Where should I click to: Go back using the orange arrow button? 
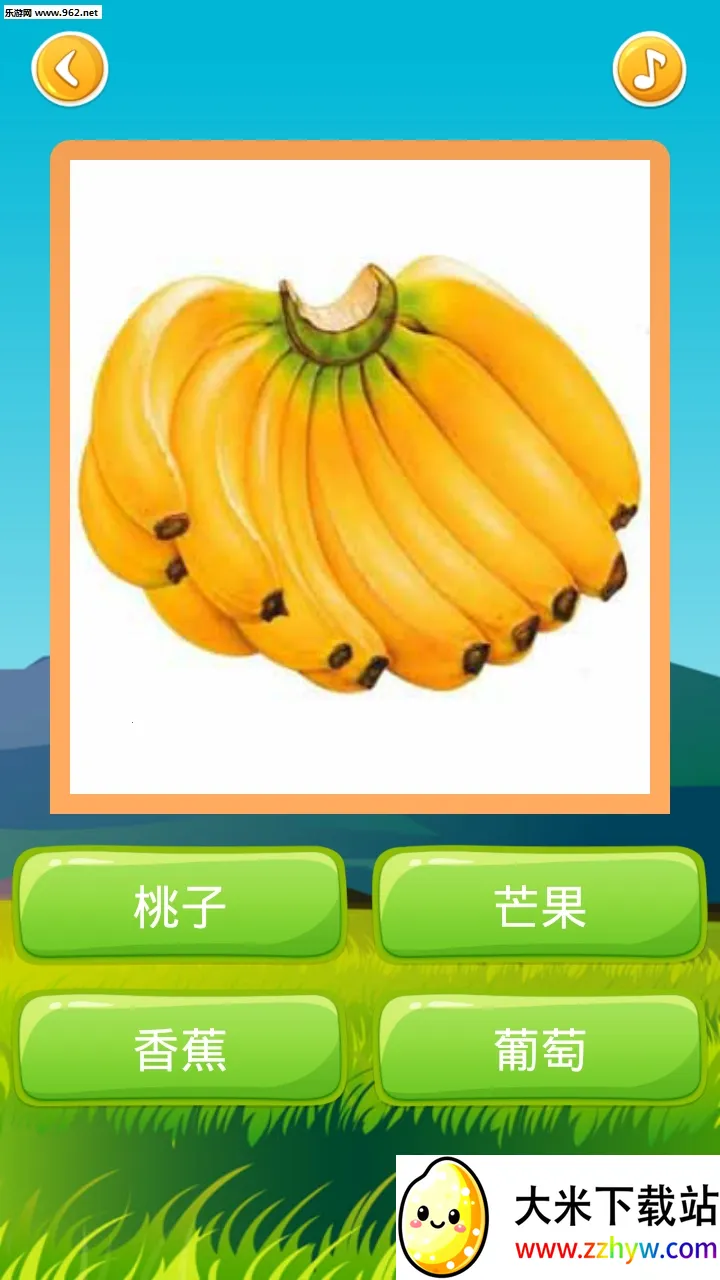click(x=69, y=69)
